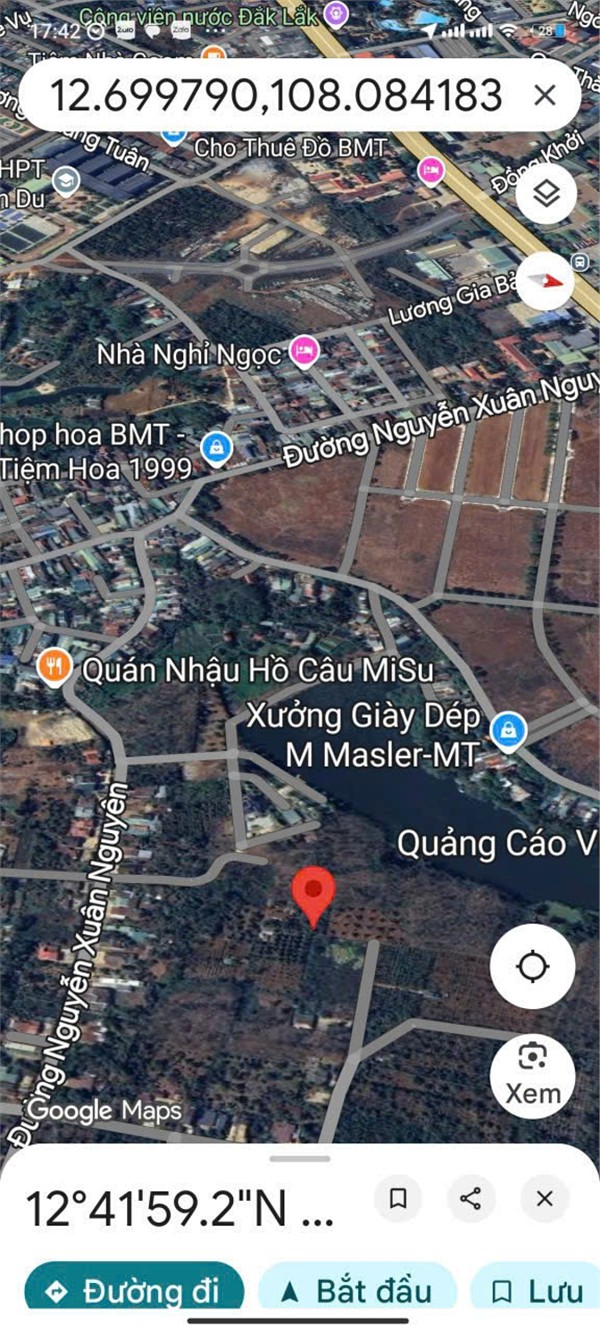
Task: Open Nhà Nghỉ Ngọc hotel marker
Action: (304, 351)
